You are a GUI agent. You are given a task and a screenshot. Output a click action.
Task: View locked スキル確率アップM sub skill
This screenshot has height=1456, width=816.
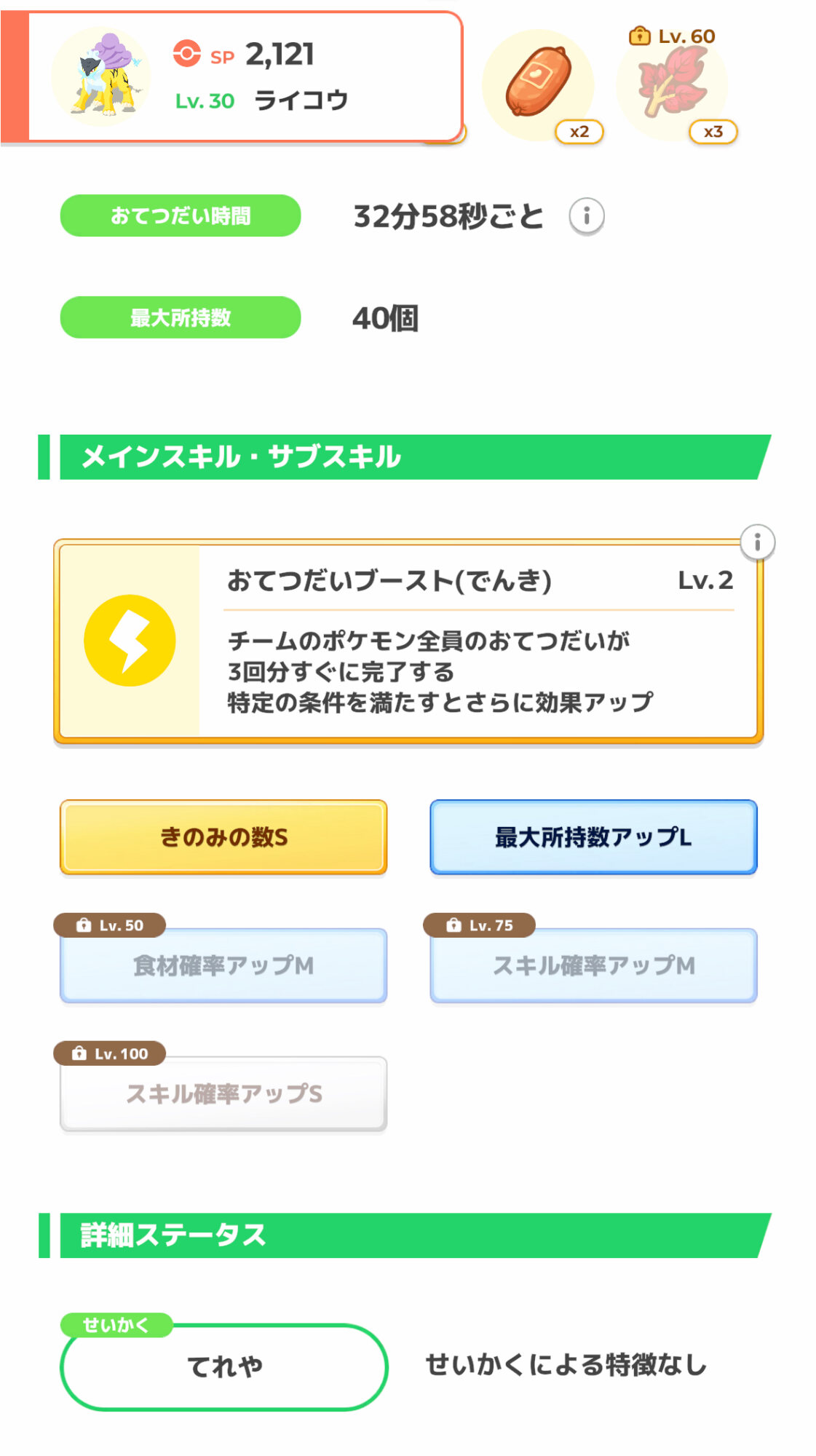pos(593,965)
